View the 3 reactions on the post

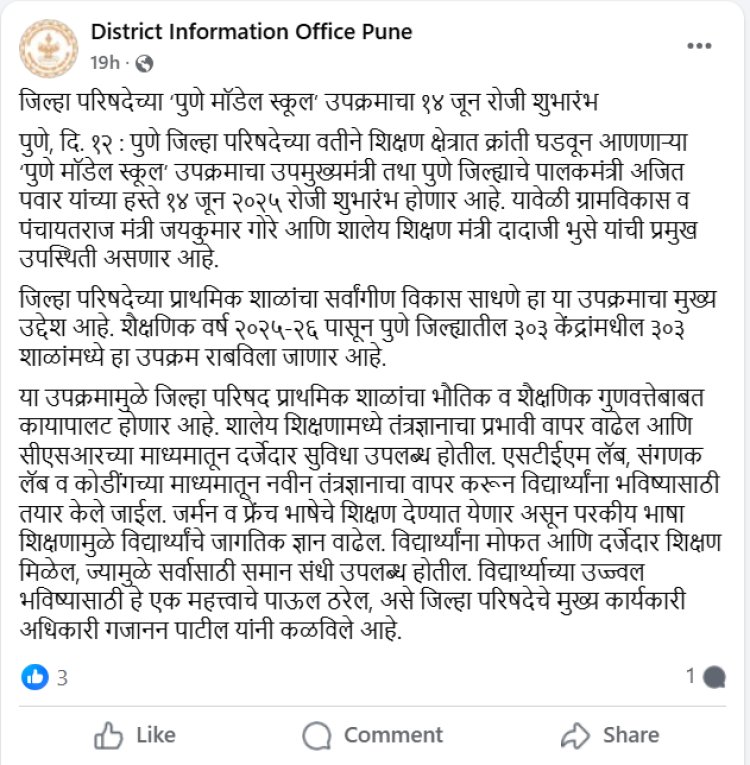[x=45, y=677]
